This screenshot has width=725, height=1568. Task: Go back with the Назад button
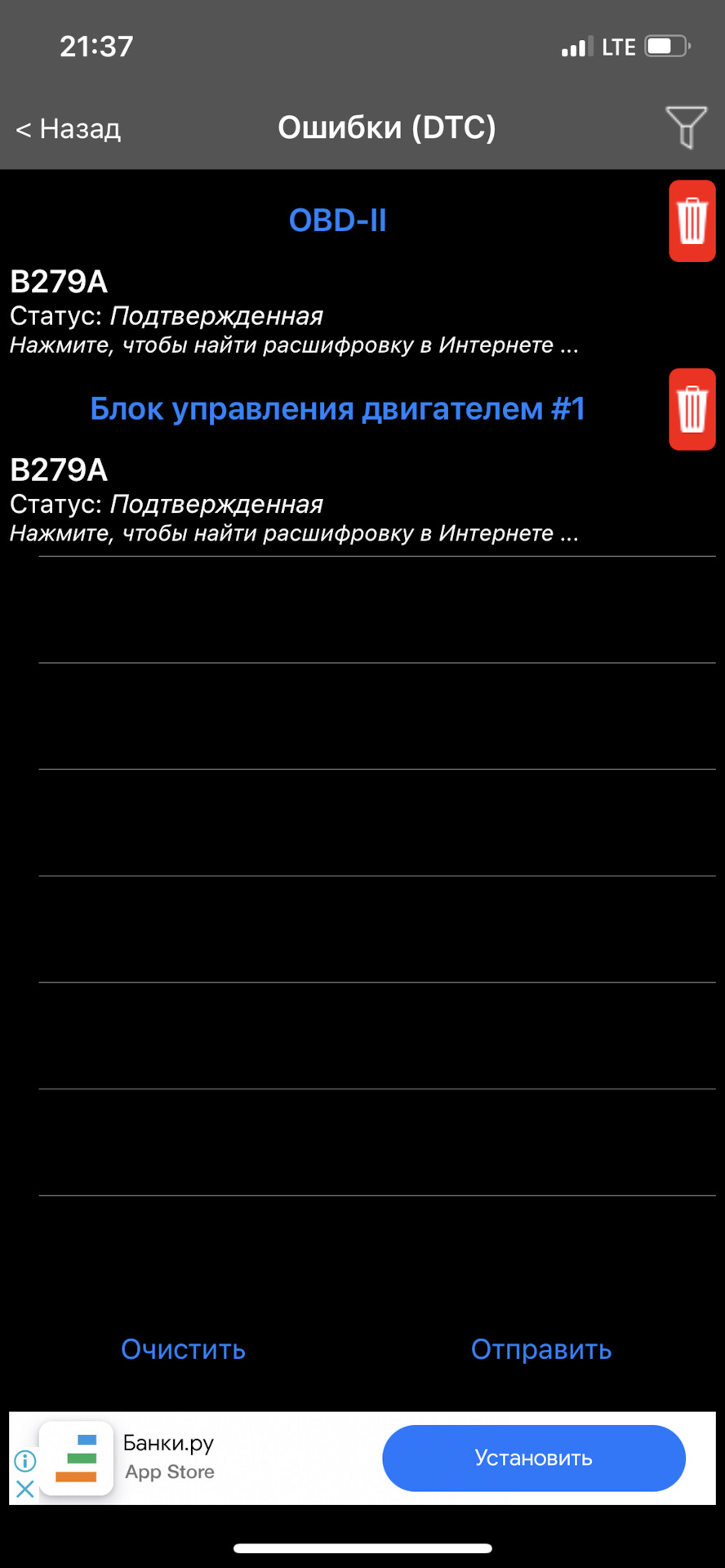(x=69, y=128)
